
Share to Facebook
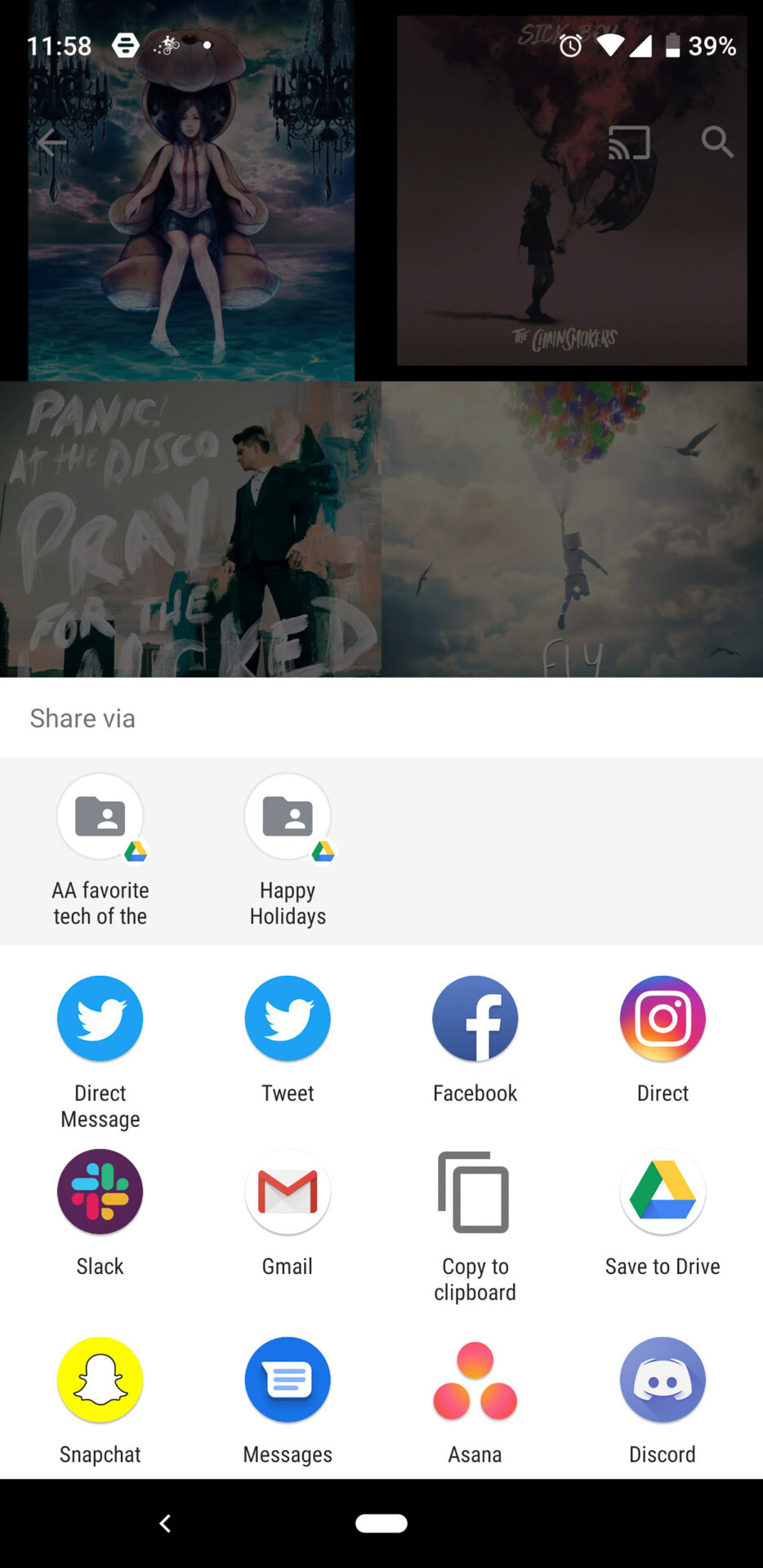click(475, 1018)
